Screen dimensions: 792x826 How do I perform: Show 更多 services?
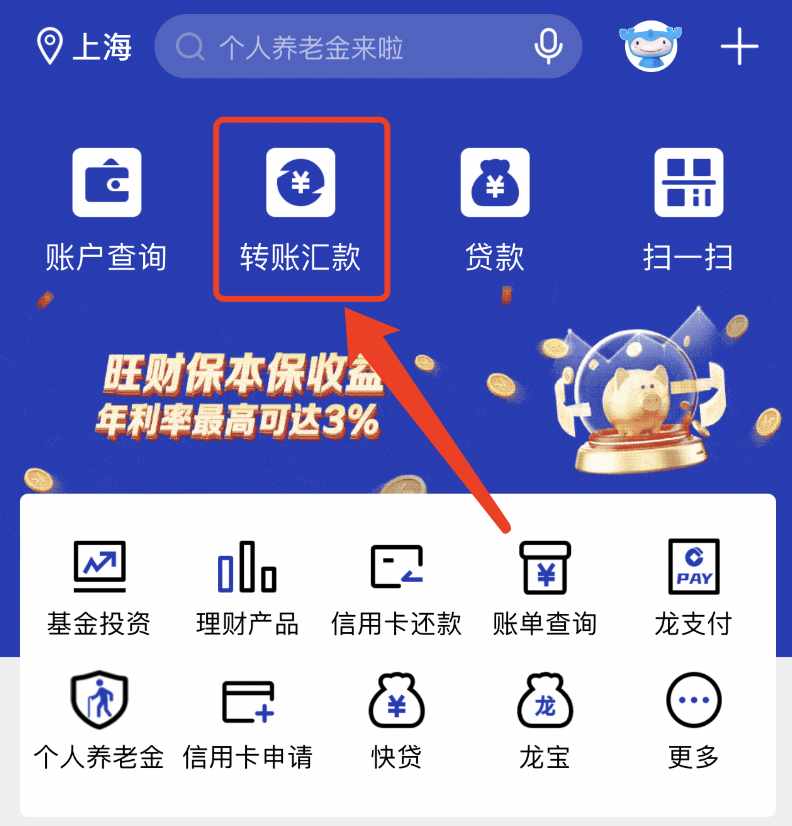click(693, 720)
